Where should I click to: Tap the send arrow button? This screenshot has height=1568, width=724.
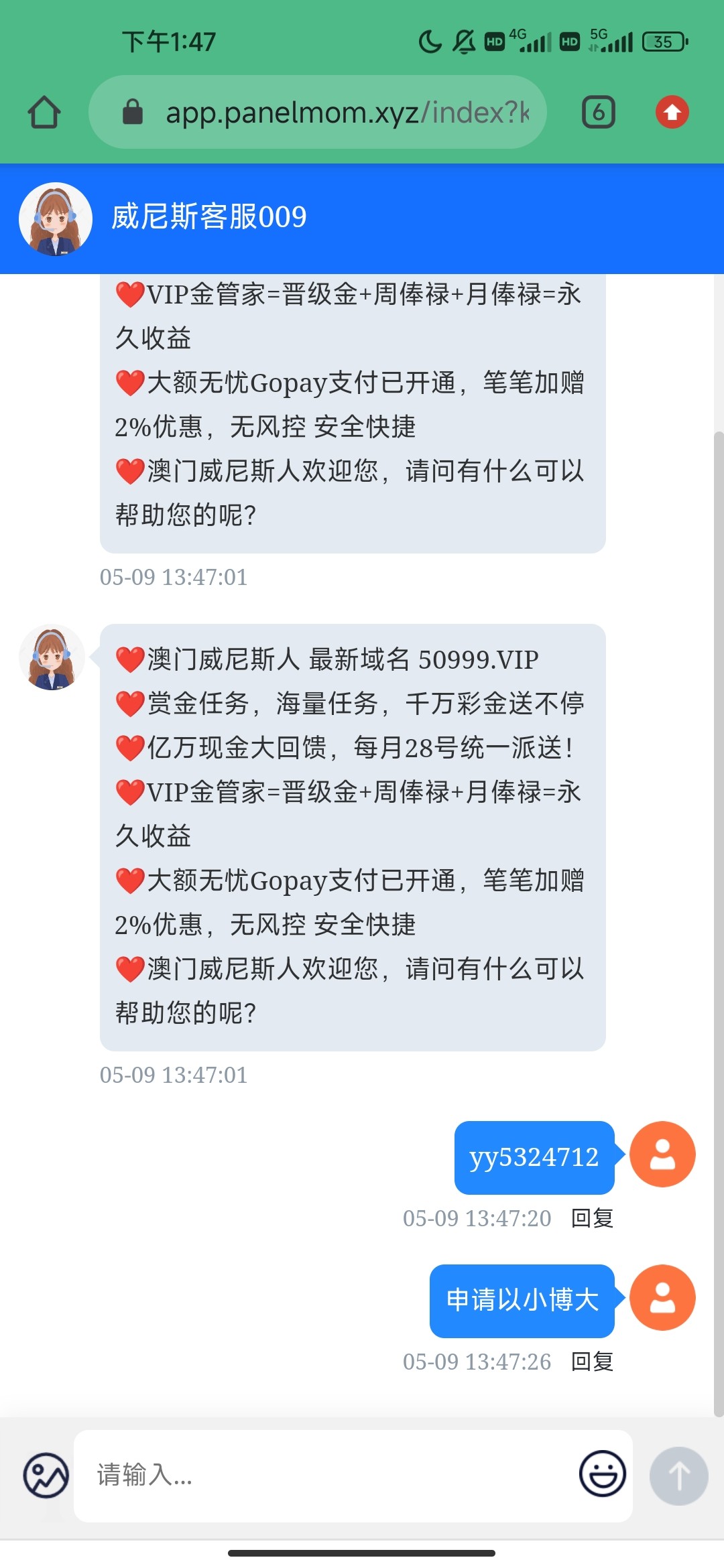[x=678, y=1476]
